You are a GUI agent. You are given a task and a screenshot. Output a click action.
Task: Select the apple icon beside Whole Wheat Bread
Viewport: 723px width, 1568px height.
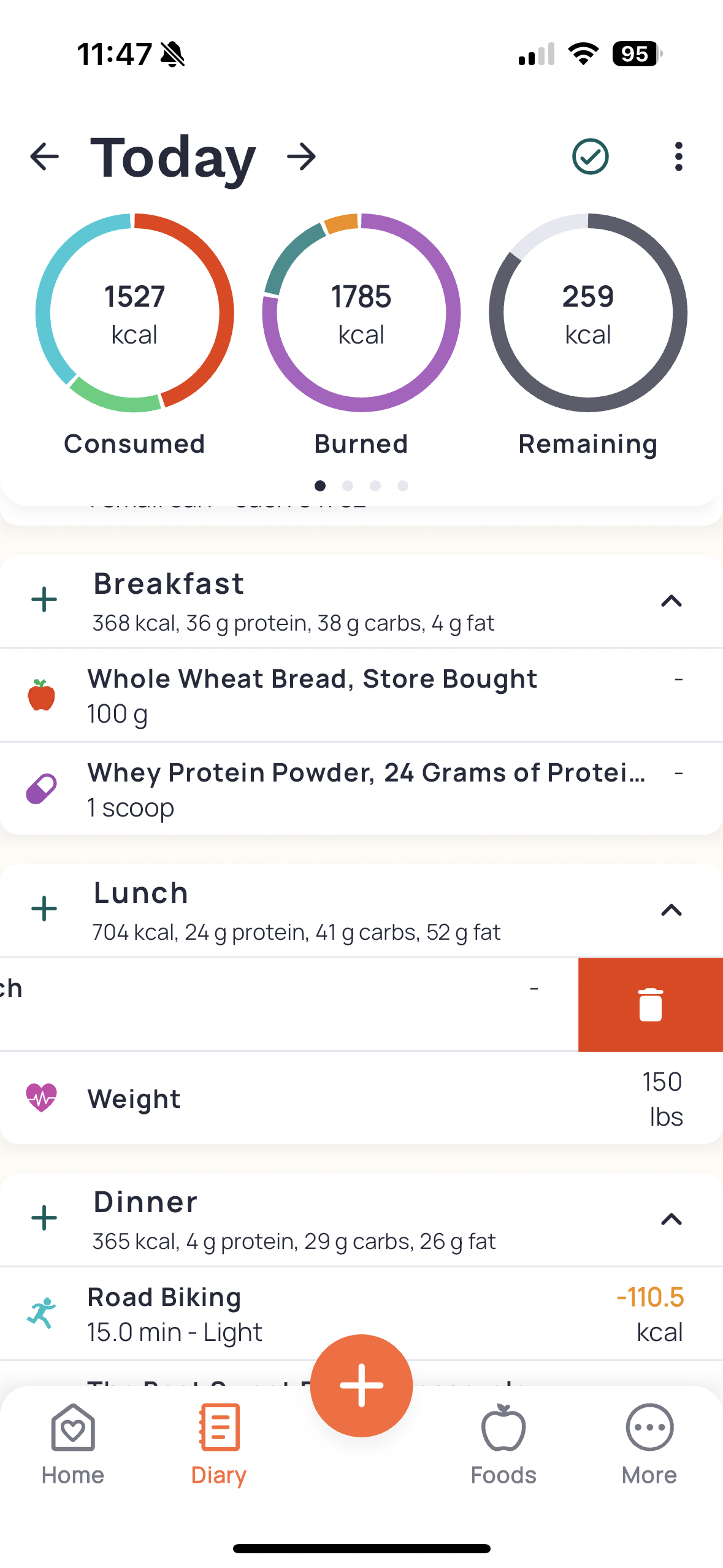(42, 695)
